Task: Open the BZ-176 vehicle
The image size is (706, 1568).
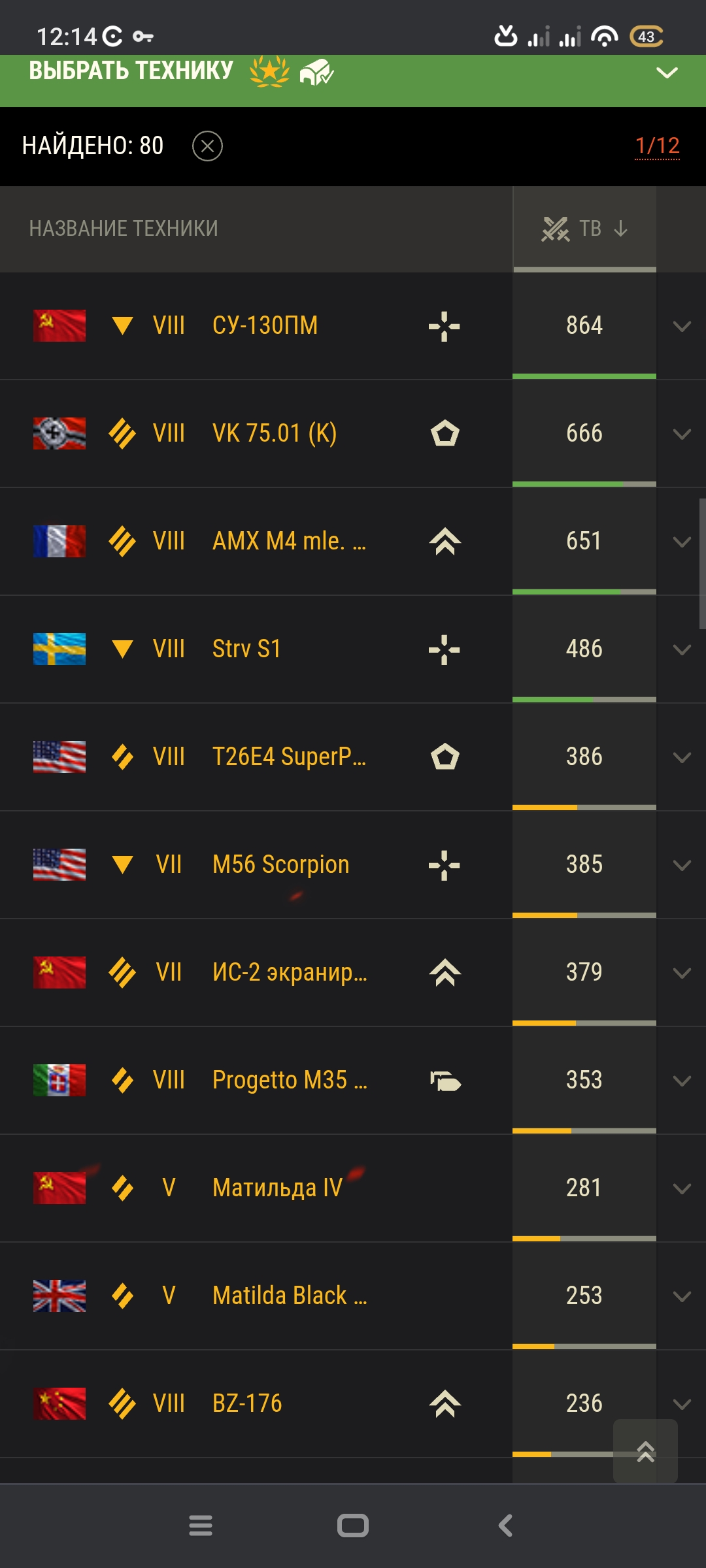Action: (247, 1403)
